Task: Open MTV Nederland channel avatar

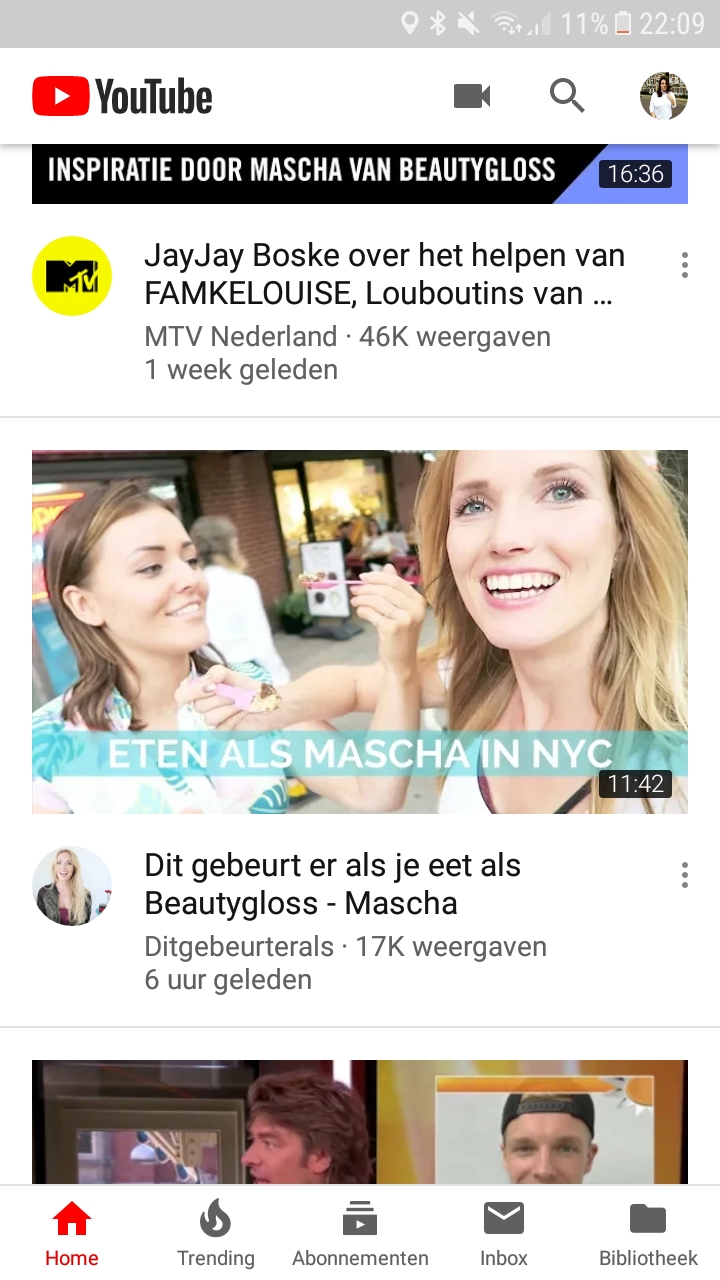Action: (72, 276)
